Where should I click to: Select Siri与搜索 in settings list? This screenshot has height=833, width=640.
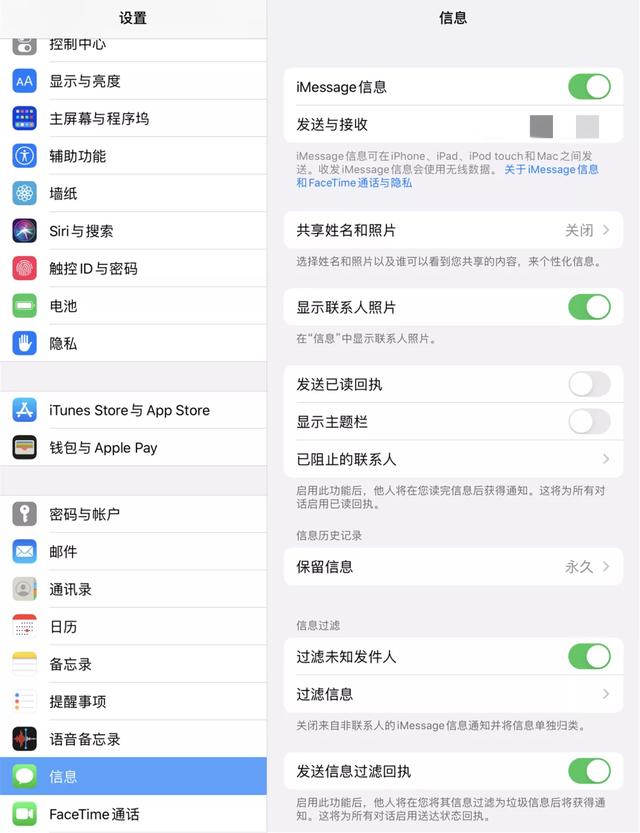point(133,231)
